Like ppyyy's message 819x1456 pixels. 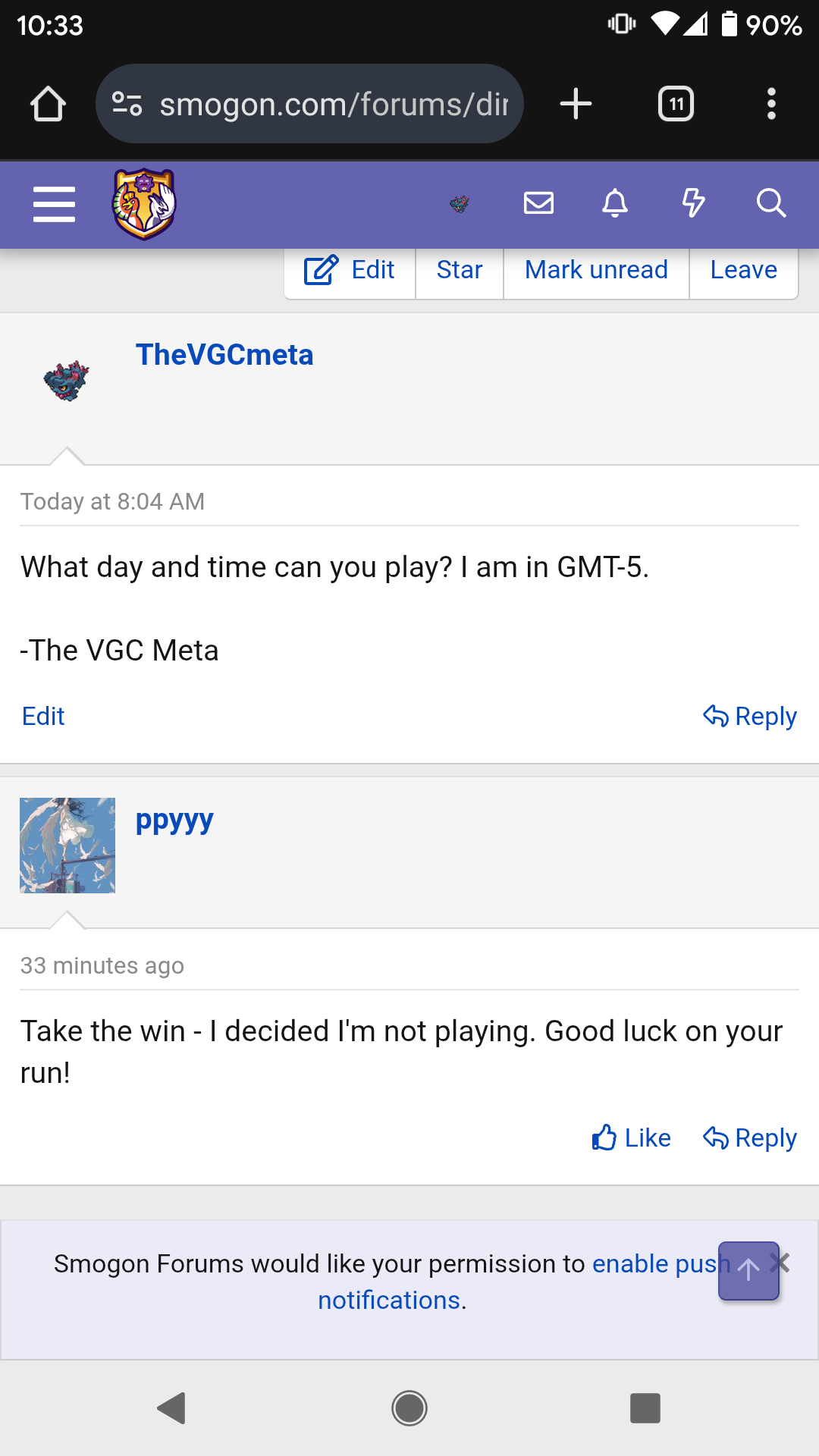(631, 1137)
